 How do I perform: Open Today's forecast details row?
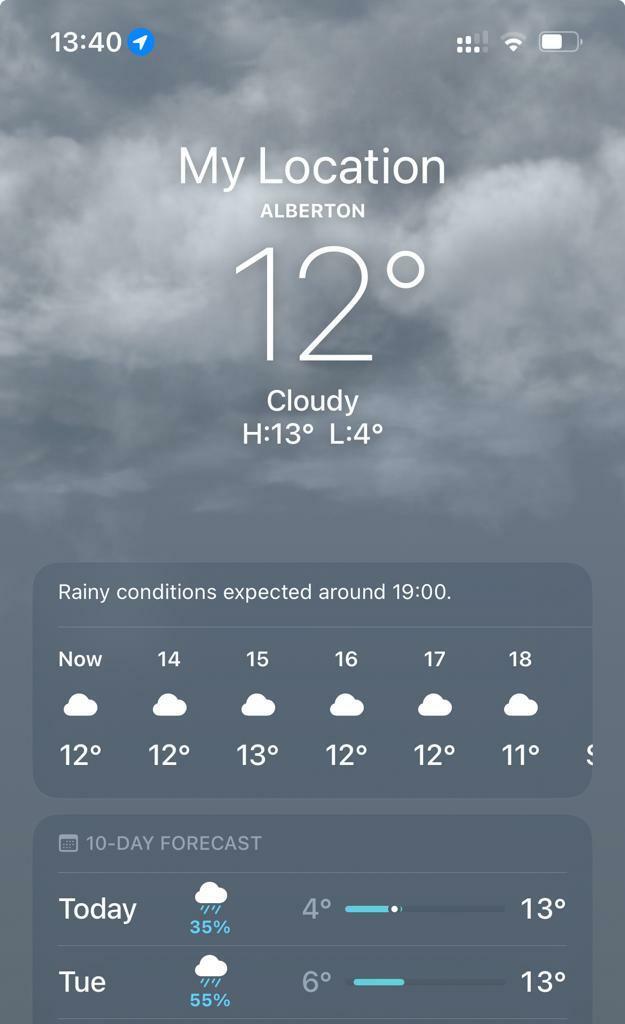(x=312, y=909)
